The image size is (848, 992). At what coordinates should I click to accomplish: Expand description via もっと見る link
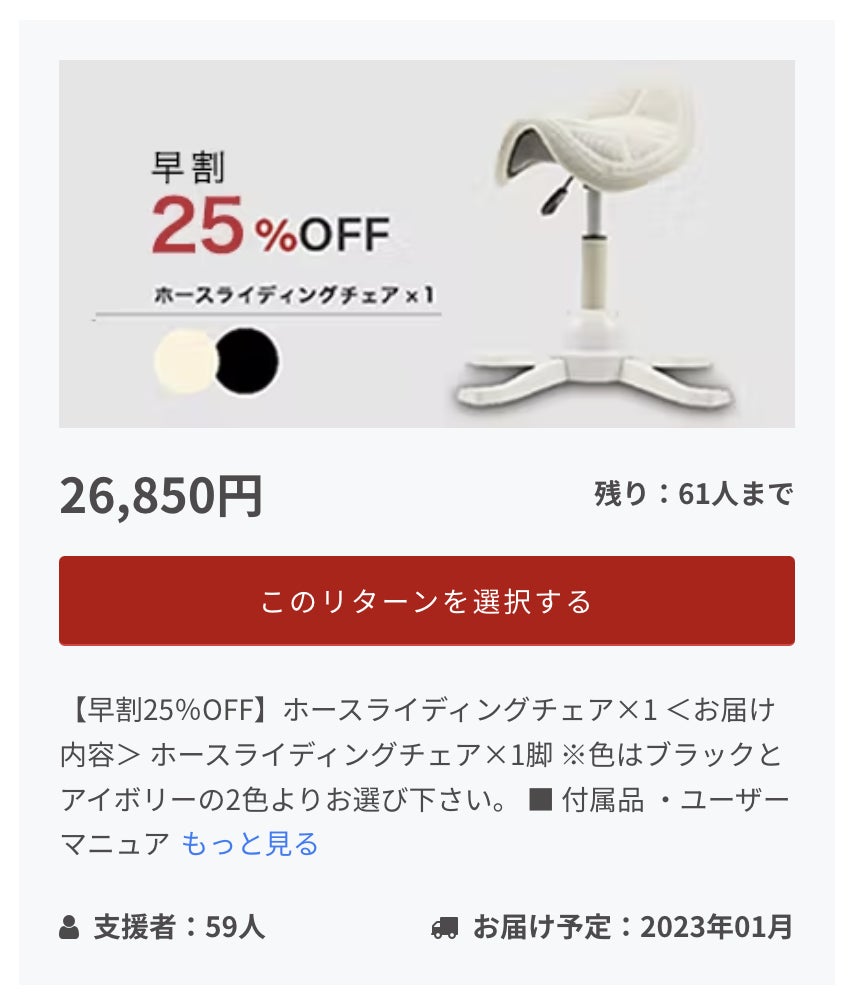point(250,844)
